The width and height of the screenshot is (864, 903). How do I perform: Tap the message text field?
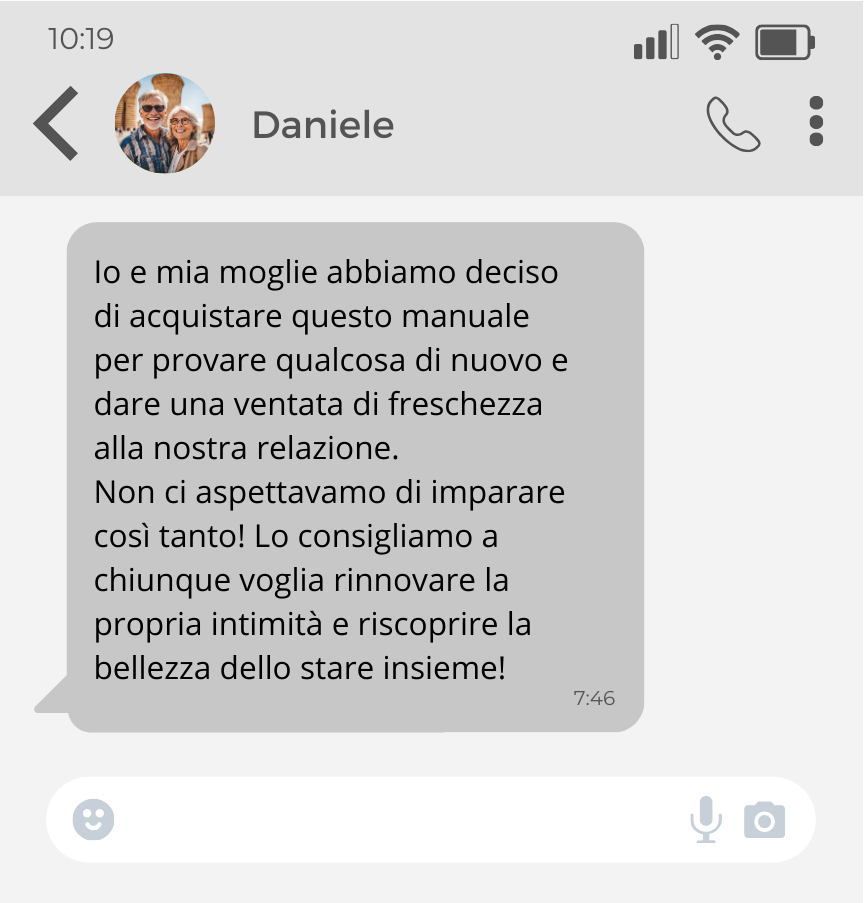click(x=400, y=820)
